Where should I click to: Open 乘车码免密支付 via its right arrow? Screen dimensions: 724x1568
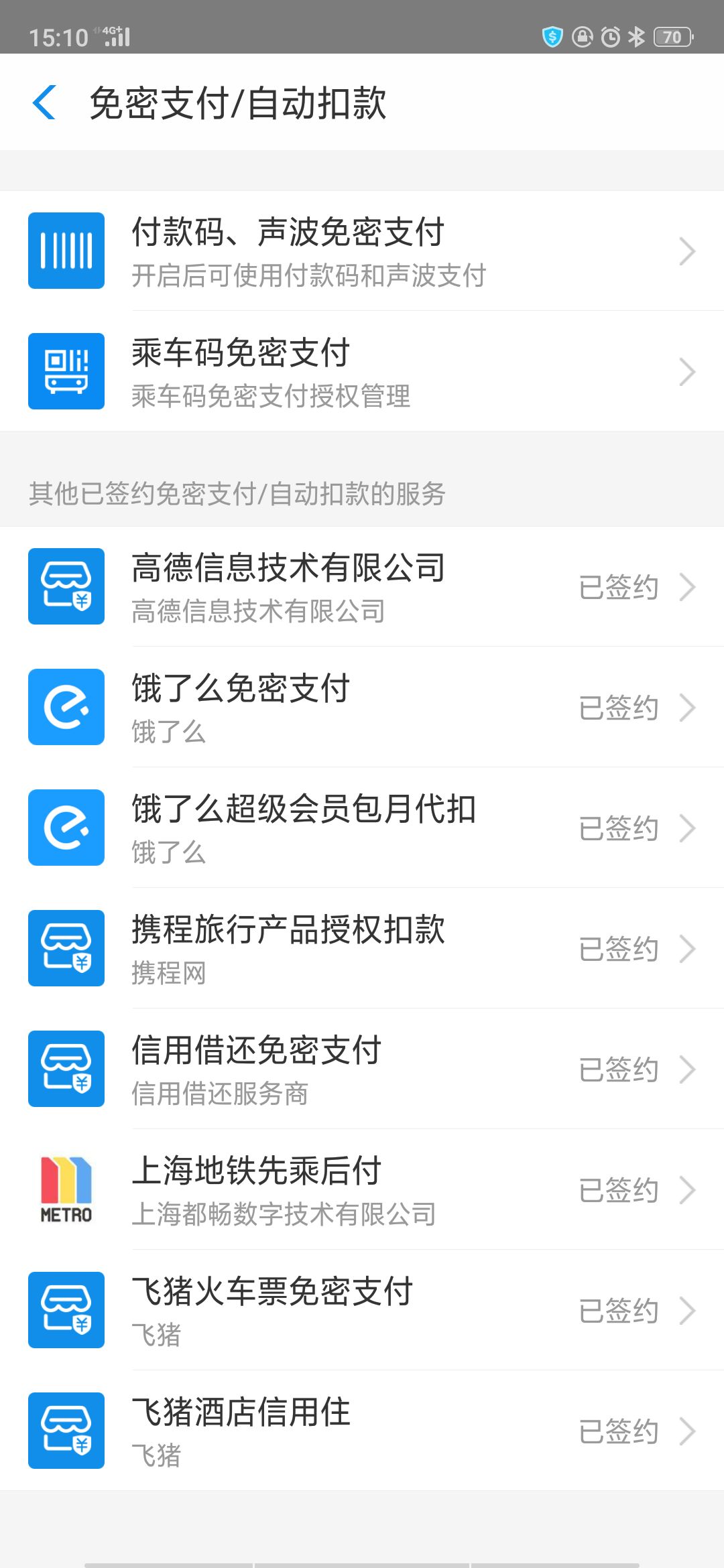pos(688,371)
